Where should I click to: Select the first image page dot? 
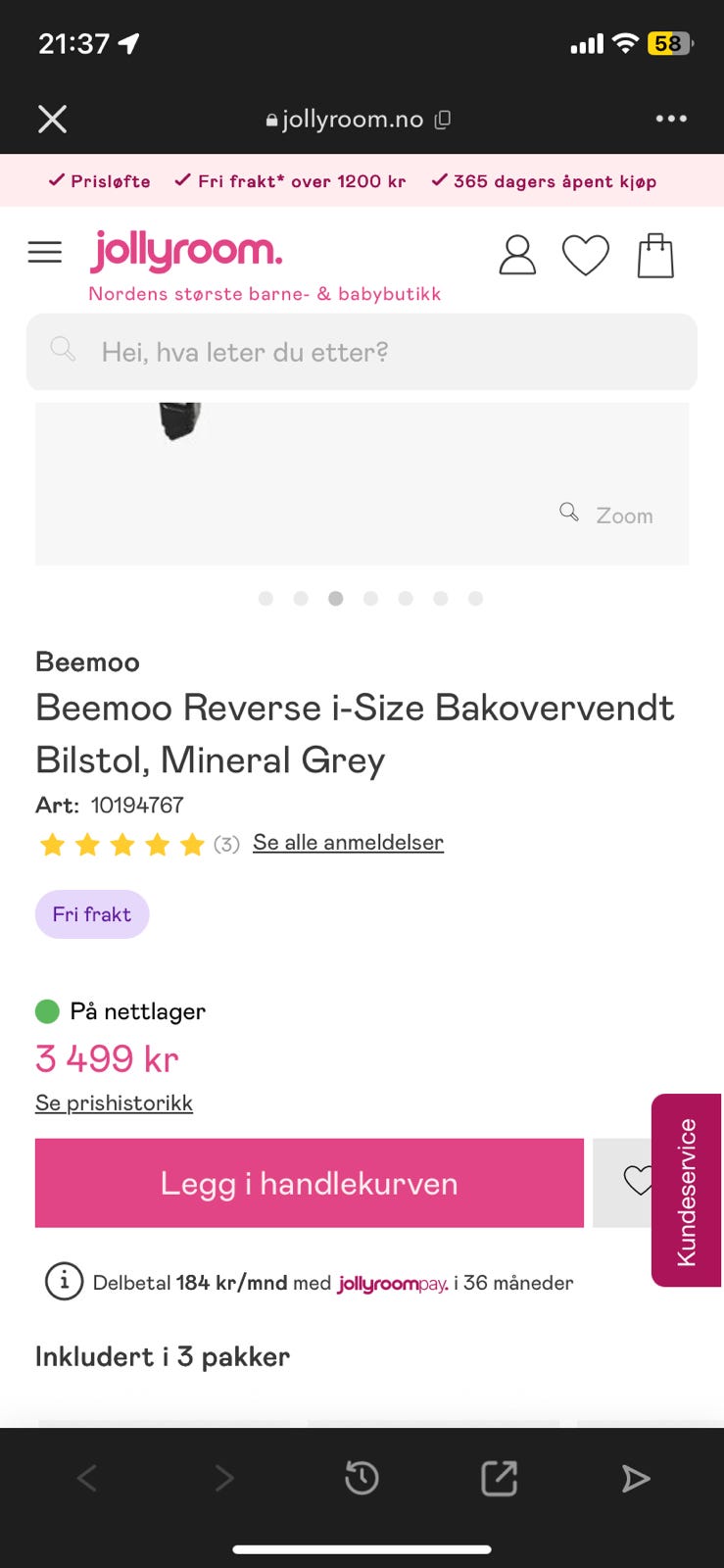(x=265, y=599)
